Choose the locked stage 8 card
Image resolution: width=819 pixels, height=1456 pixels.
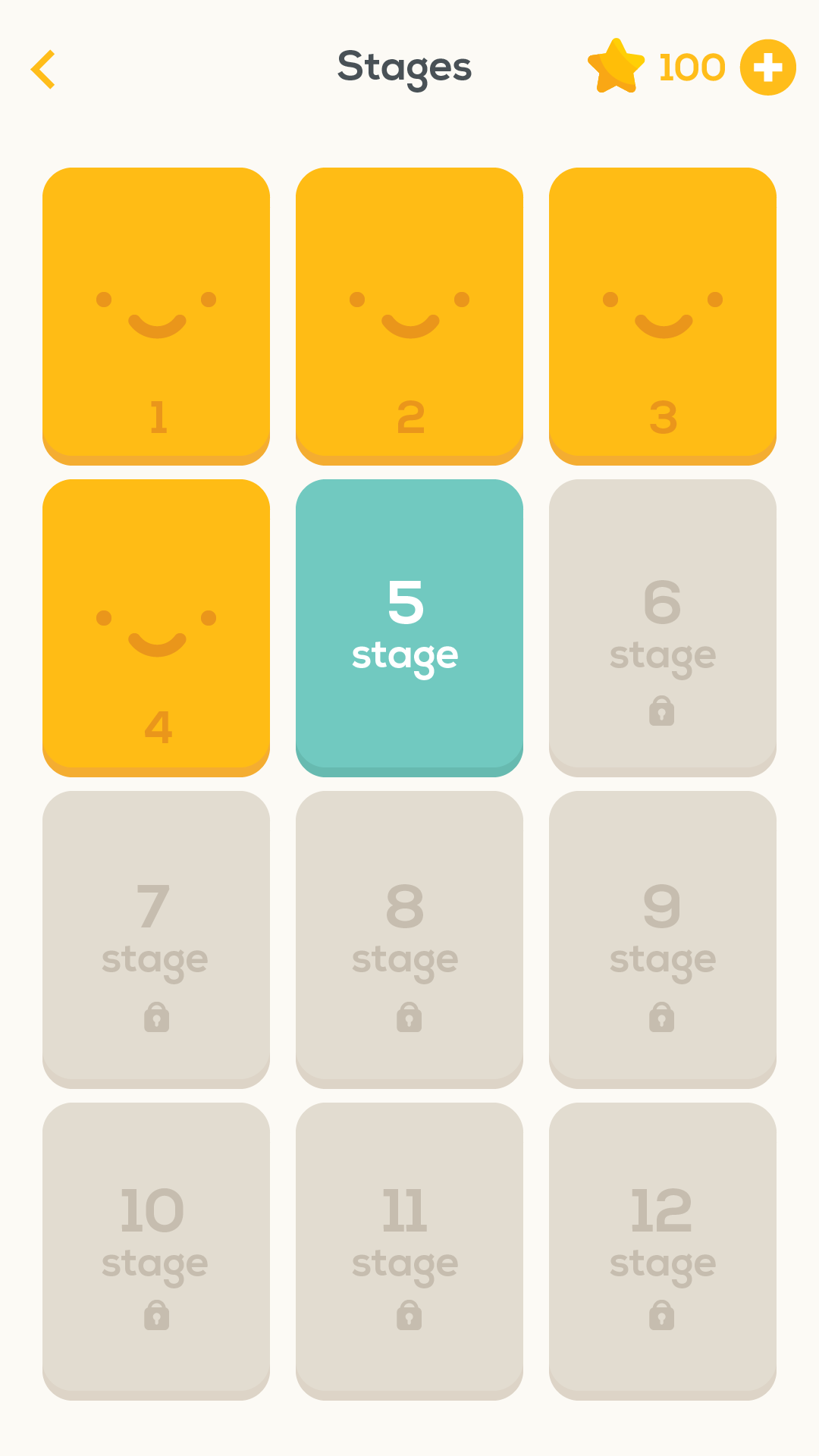(x=409, y=938)
